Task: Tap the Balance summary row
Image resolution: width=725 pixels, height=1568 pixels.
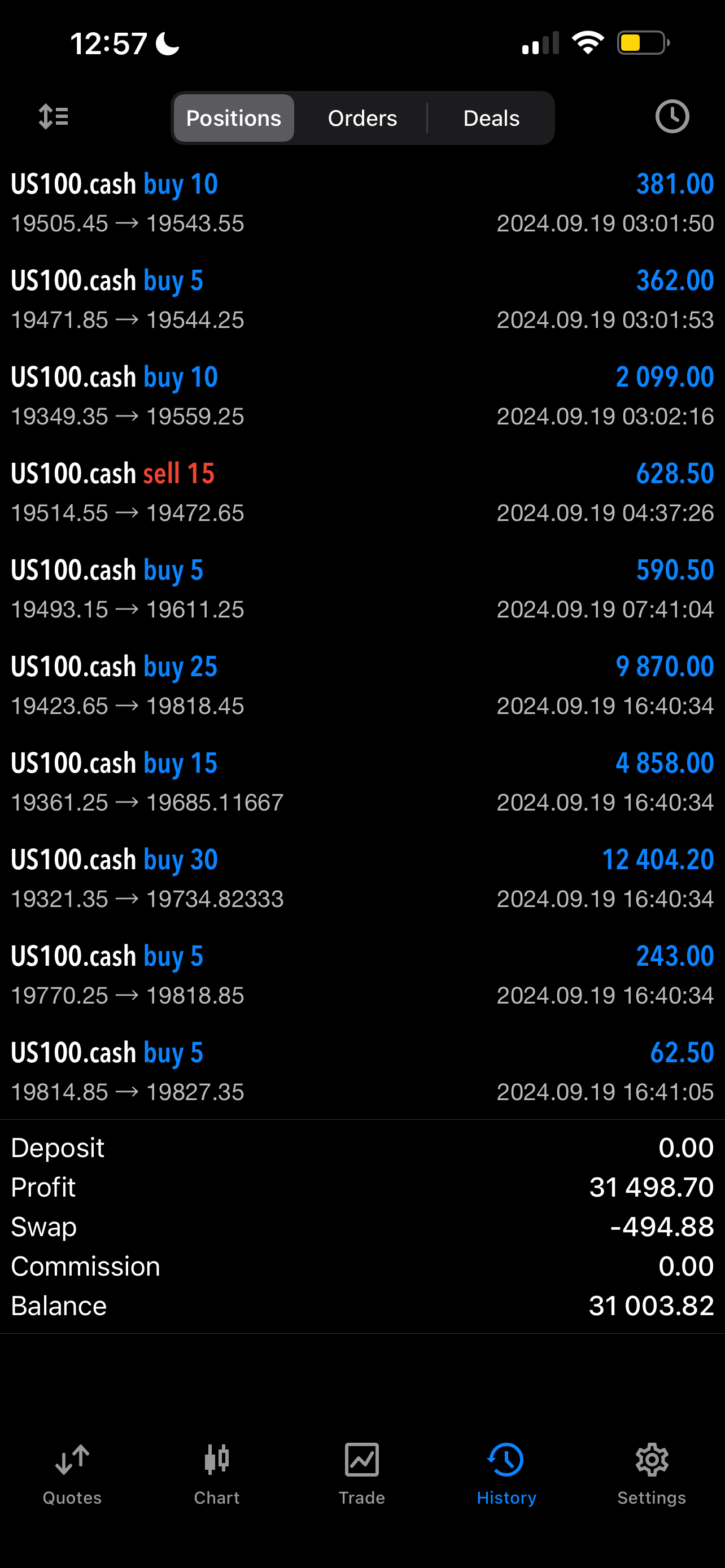Action: click(362, 1305)
